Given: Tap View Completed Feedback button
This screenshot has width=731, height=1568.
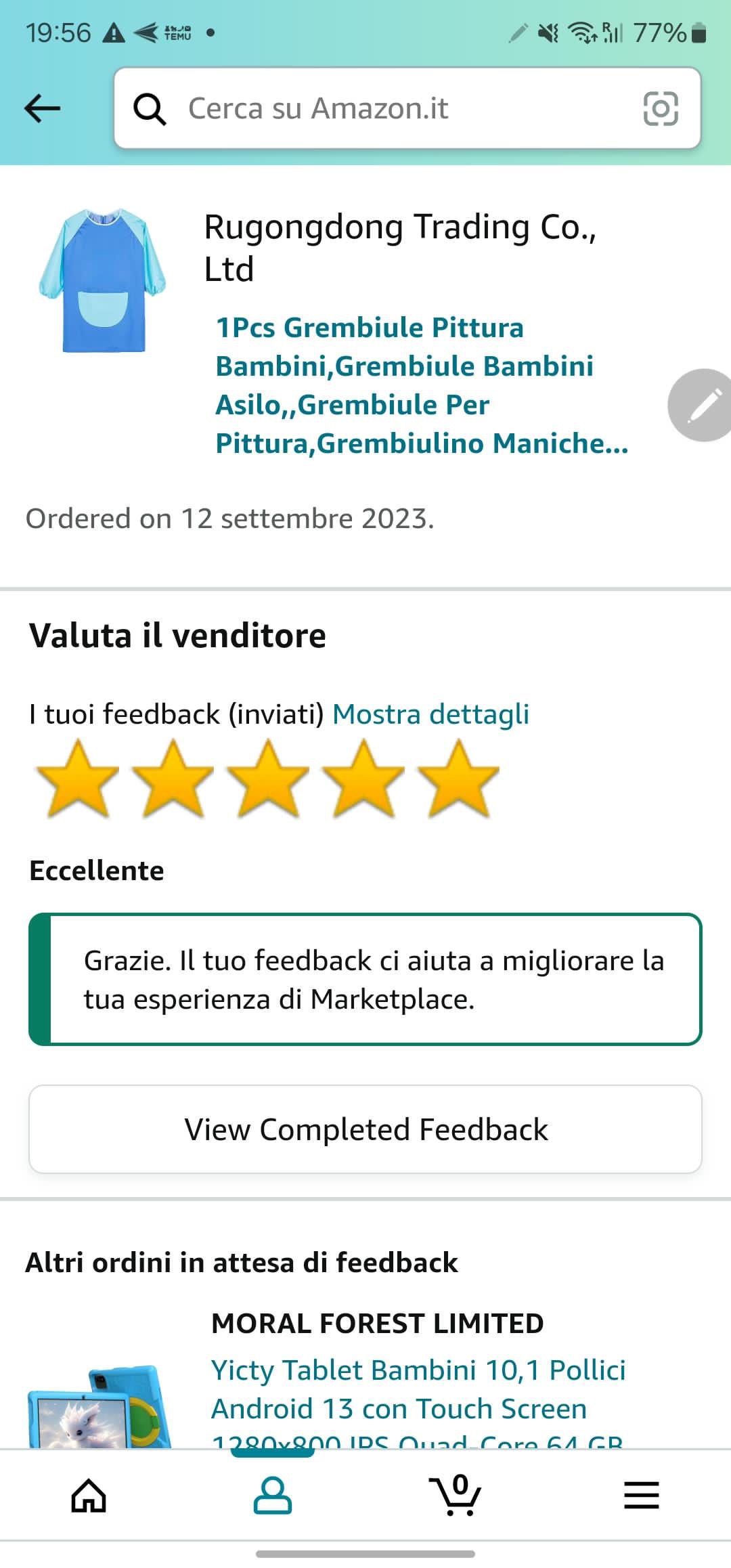Looking at the screenshot, I should pos(365,1129).
